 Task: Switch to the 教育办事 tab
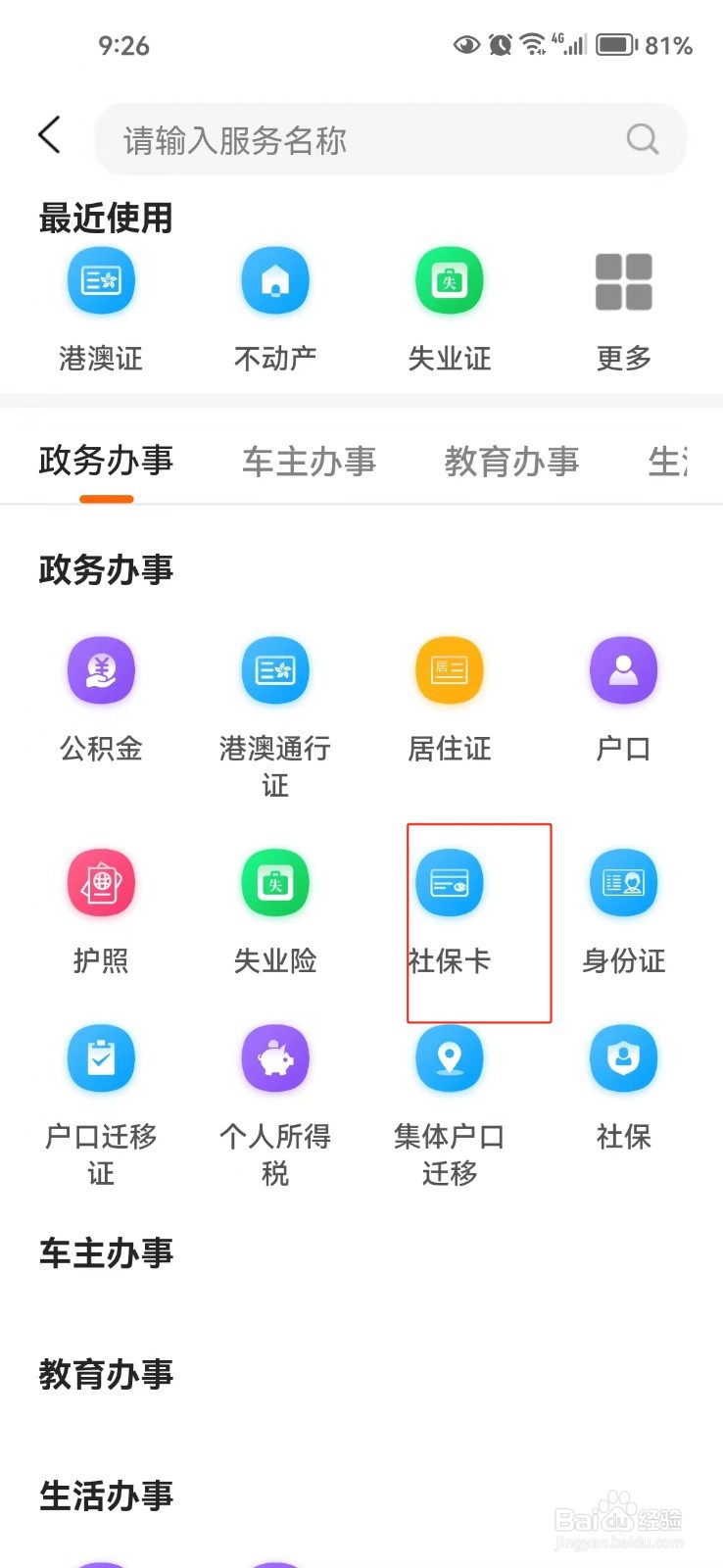[512, 461]
